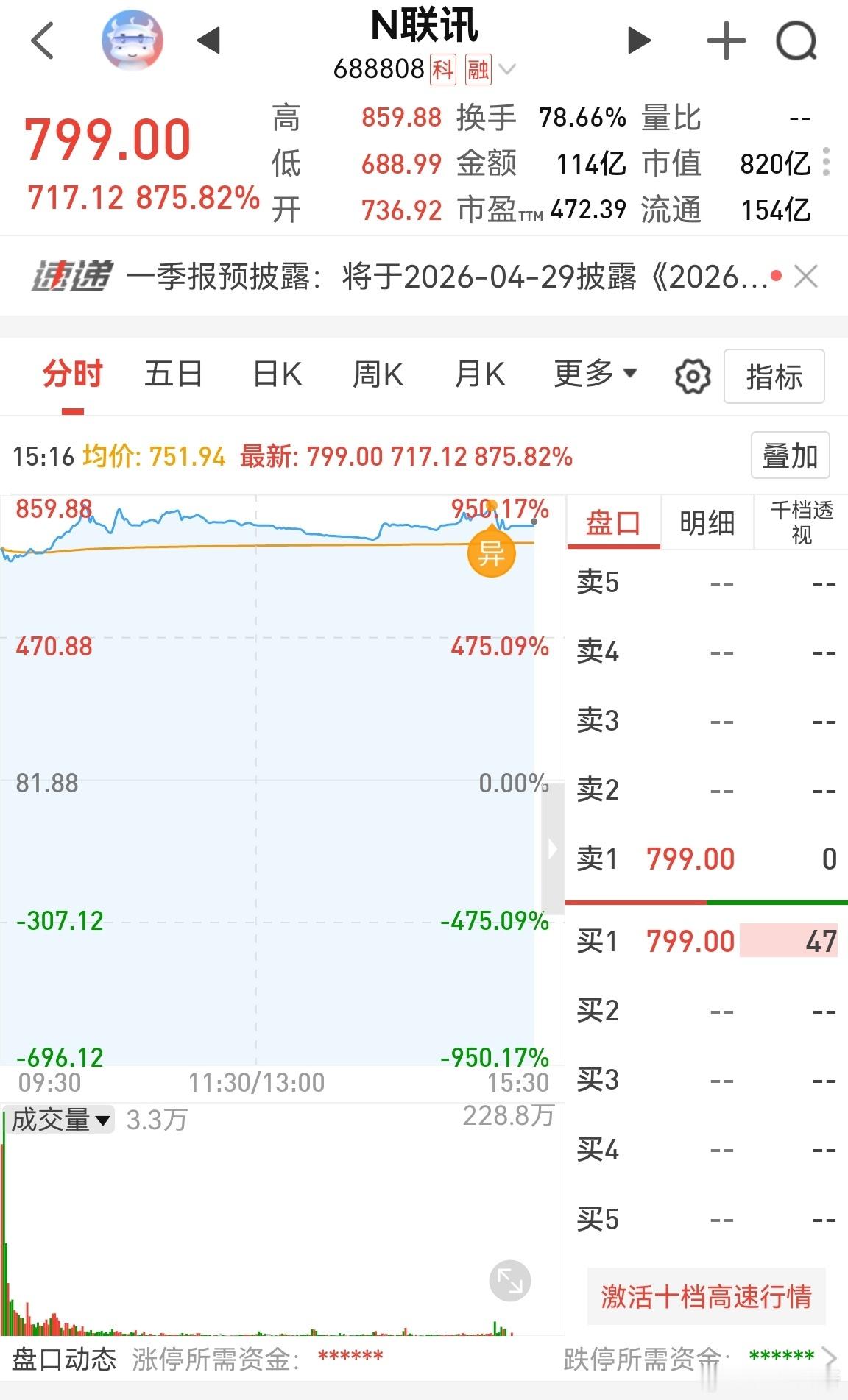Open the 更多 chart type dropdown

[x=593, y=374]
